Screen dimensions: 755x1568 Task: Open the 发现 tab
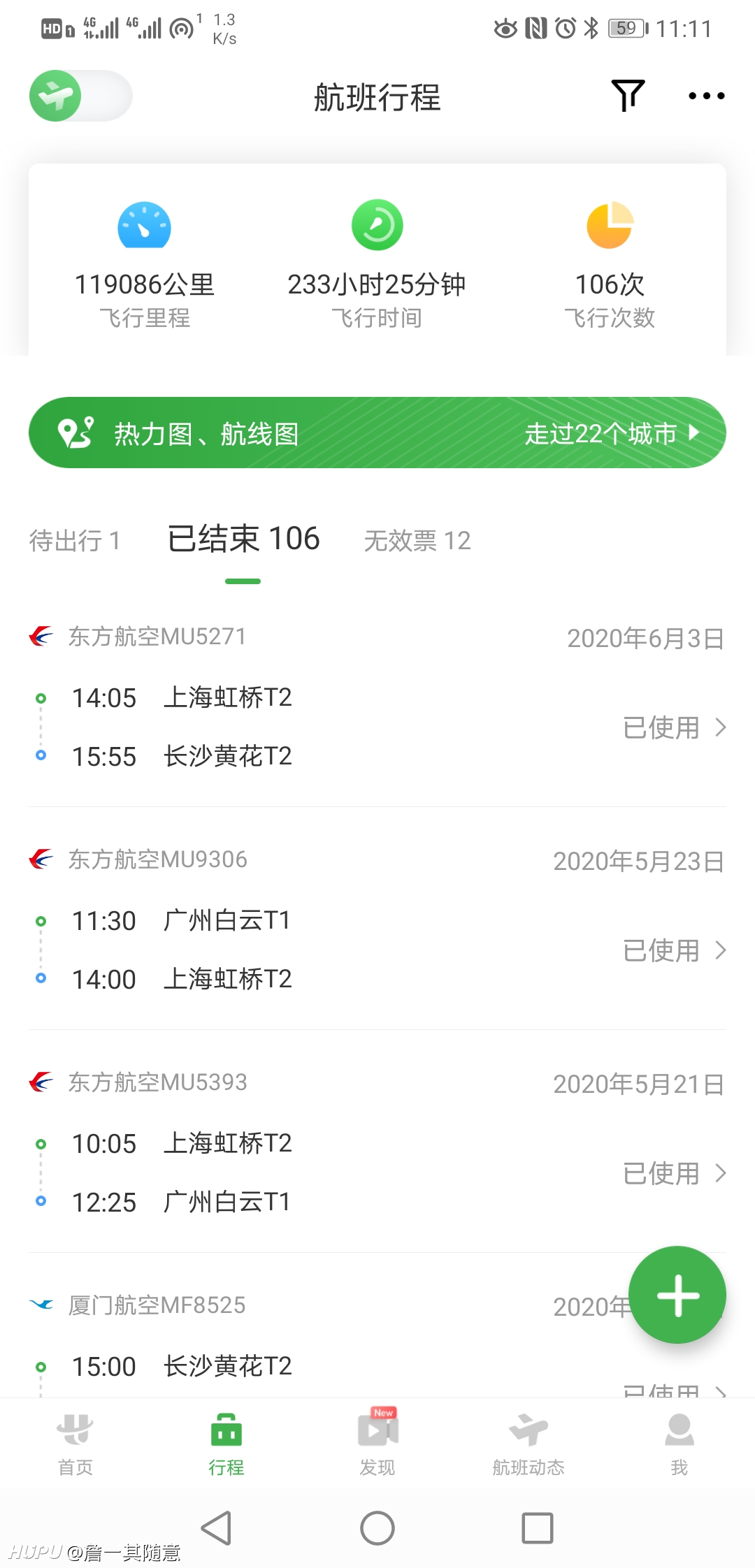pyautogui.click(x=377, y=1442)
